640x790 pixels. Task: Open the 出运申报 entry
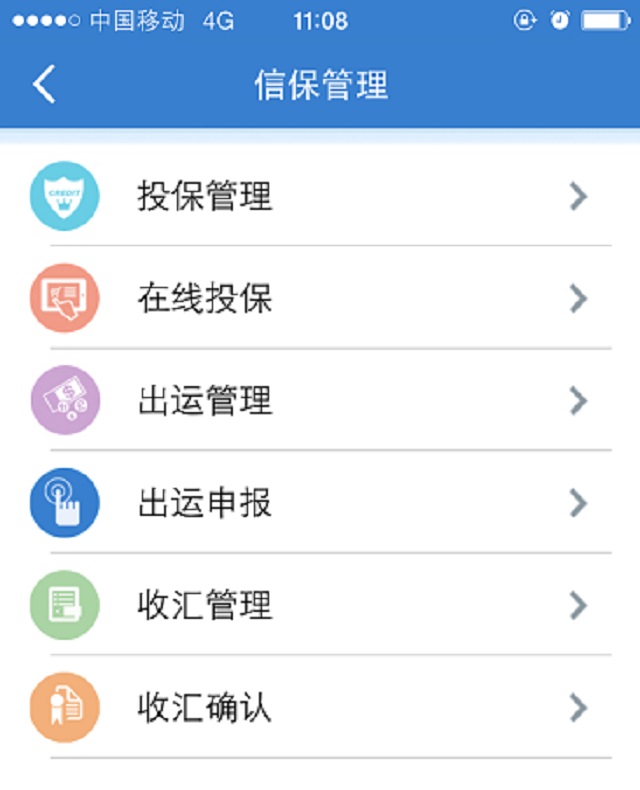click(x=320, y=503)
